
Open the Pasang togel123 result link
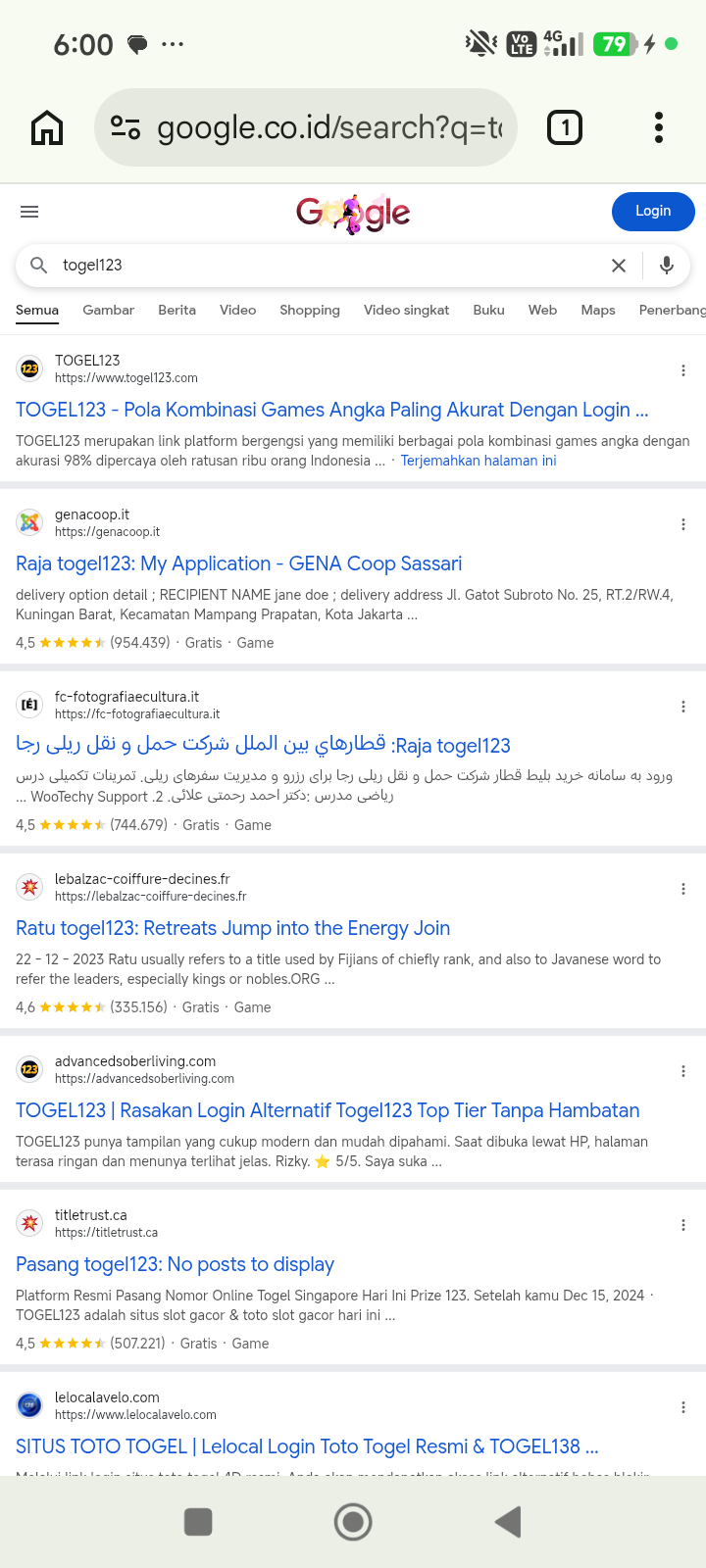click(175, 1264)
